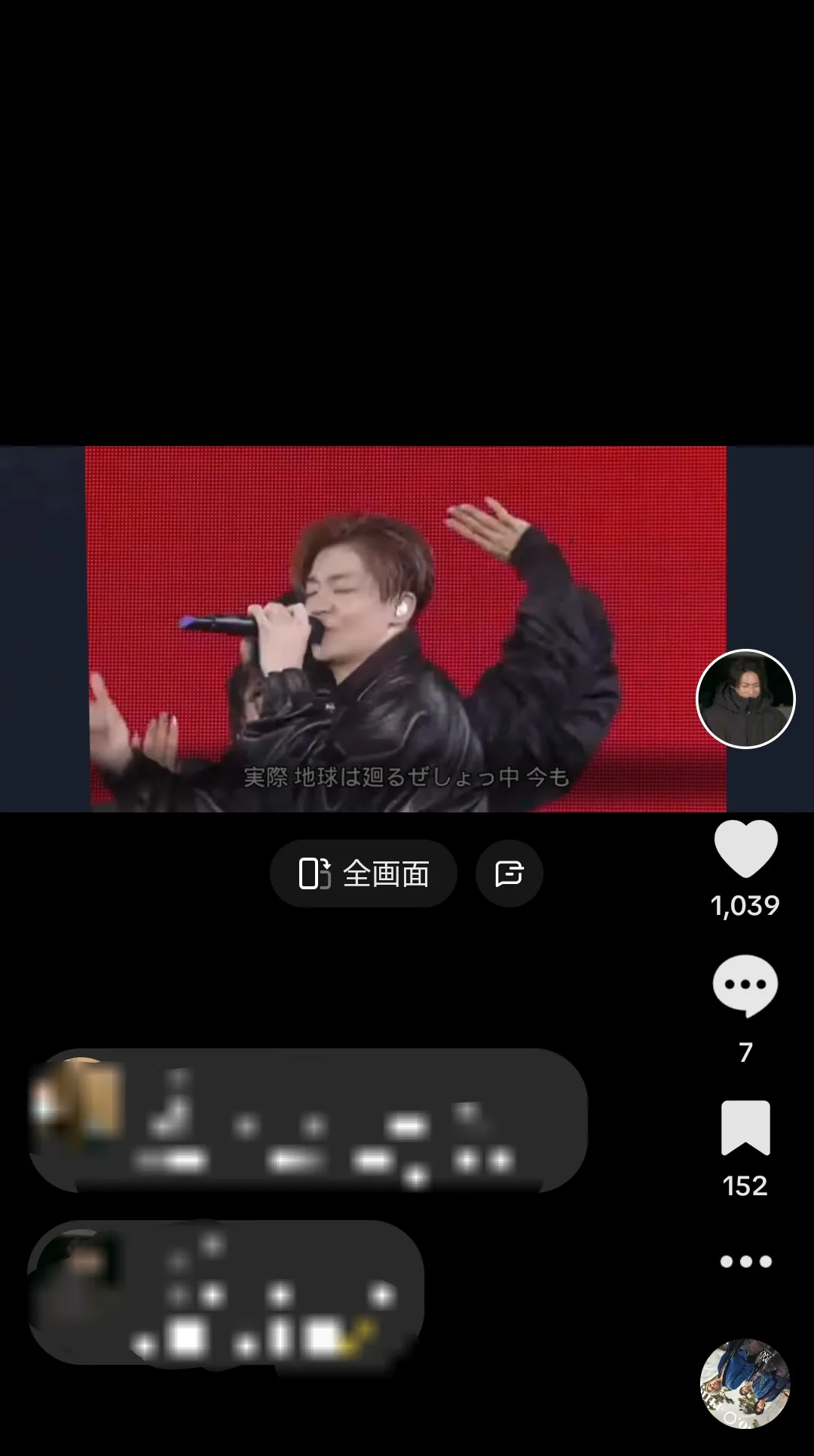Pause the playing concert video

coord(407,629)
